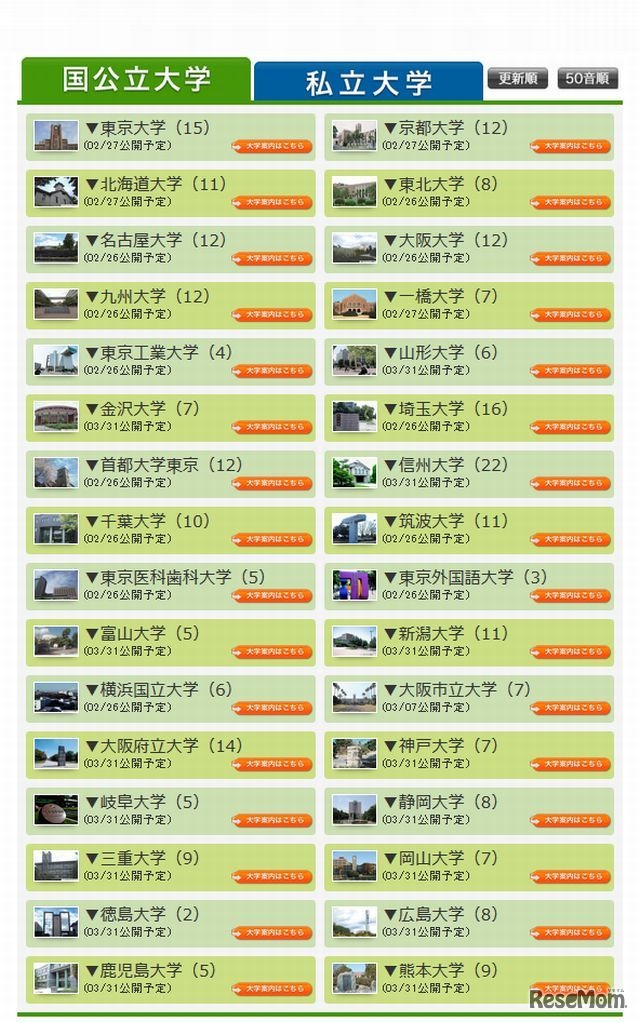The width and height of the screenshot is (640, 1022).
Task: Open 大学案内はこちら for 広島大学
Action: [x=570, y=932]
